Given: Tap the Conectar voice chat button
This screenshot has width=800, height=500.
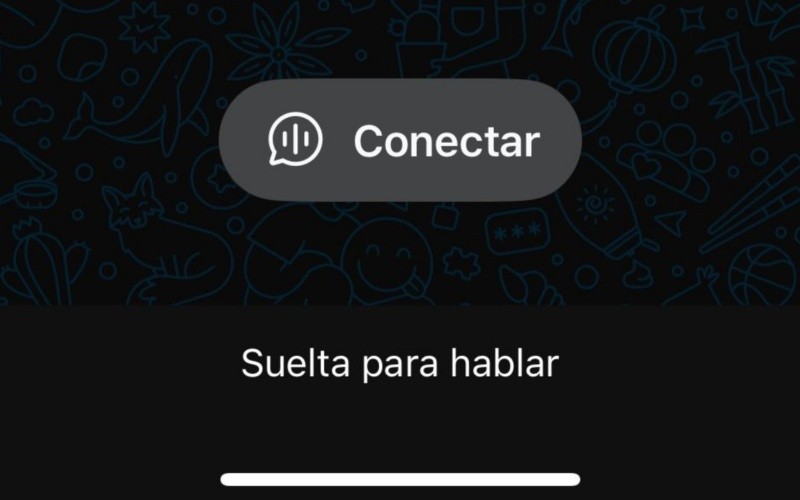Looking at the screenshot, I should click(x=400, y=141).
